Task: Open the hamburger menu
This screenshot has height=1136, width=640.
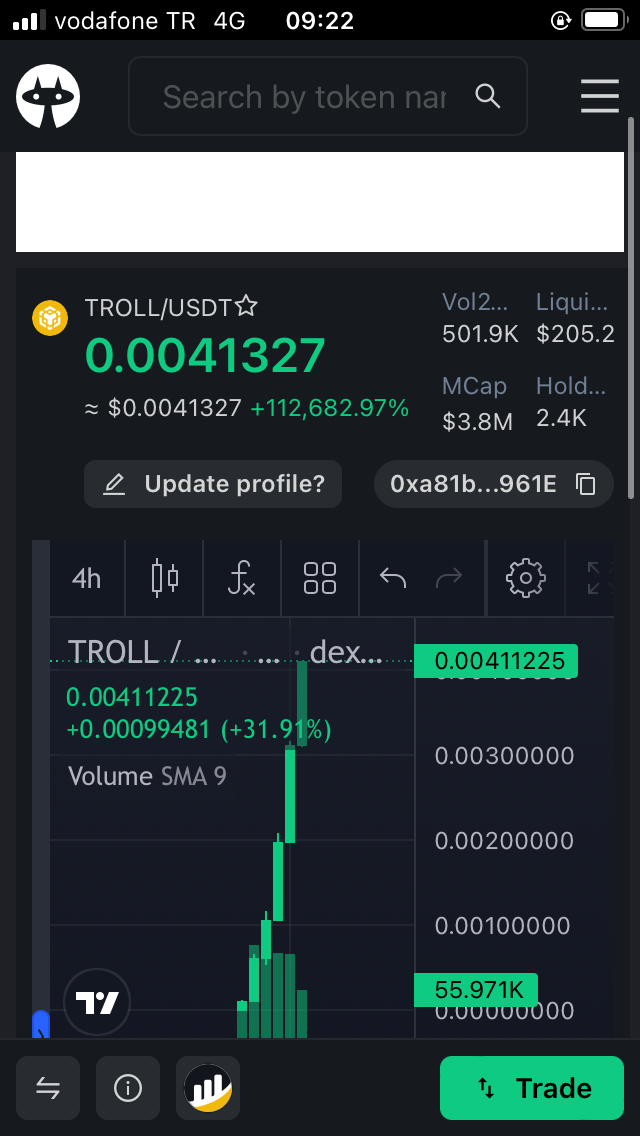Action: (x=599, y=96)
